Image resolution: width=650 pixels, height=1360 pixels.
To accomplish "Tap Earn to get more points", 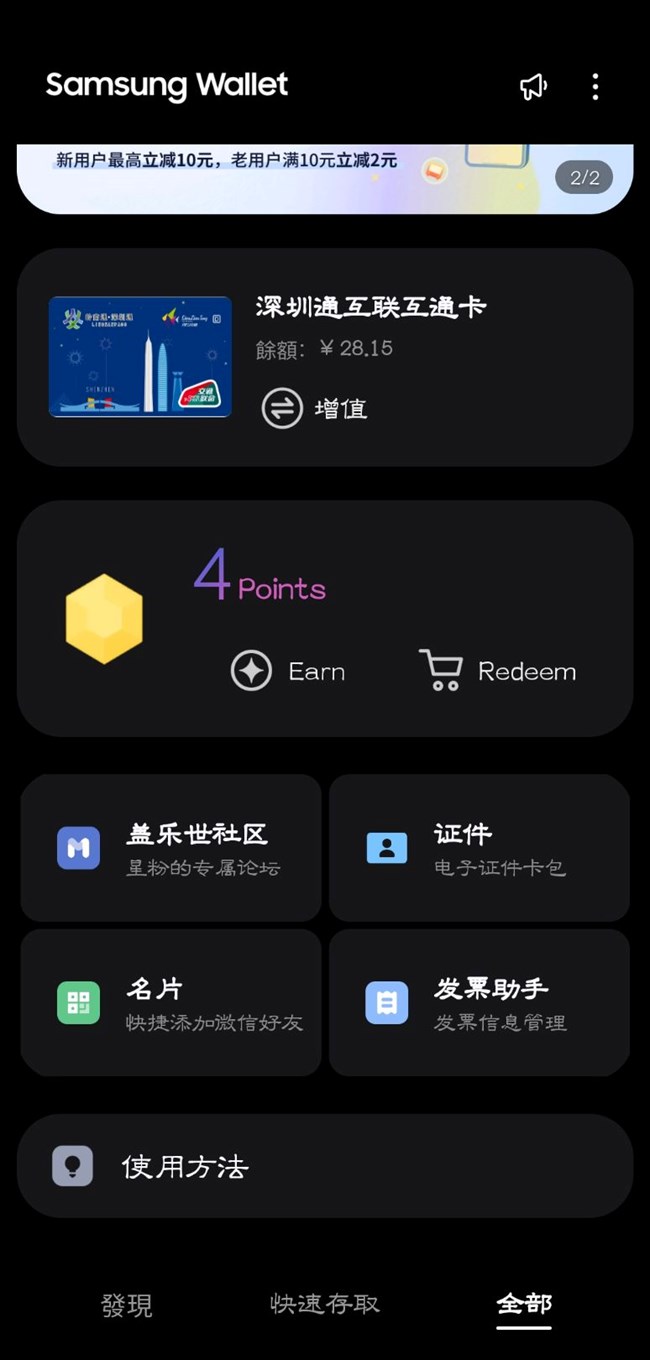I will [288, 671].
